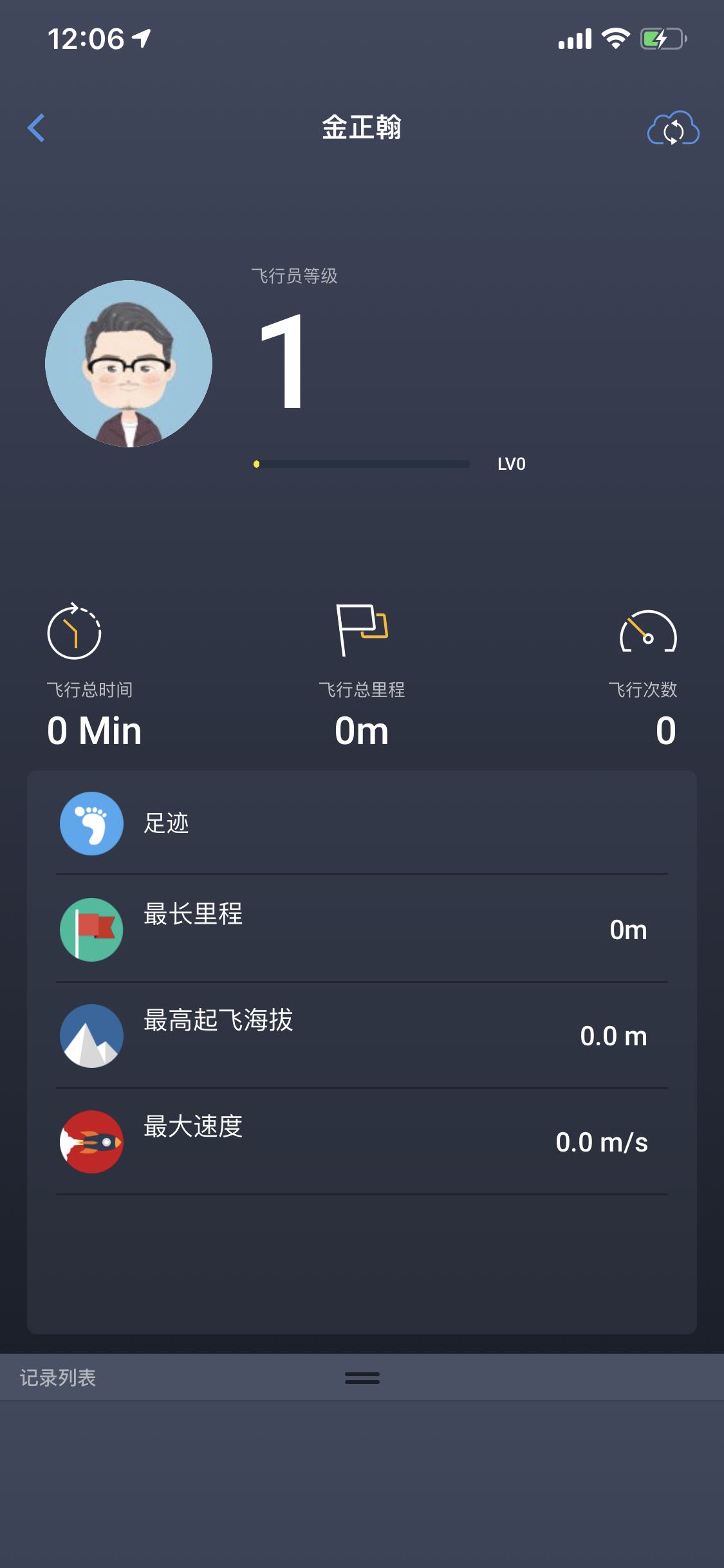Go back using the top-left arrow

tap(37, 127)
